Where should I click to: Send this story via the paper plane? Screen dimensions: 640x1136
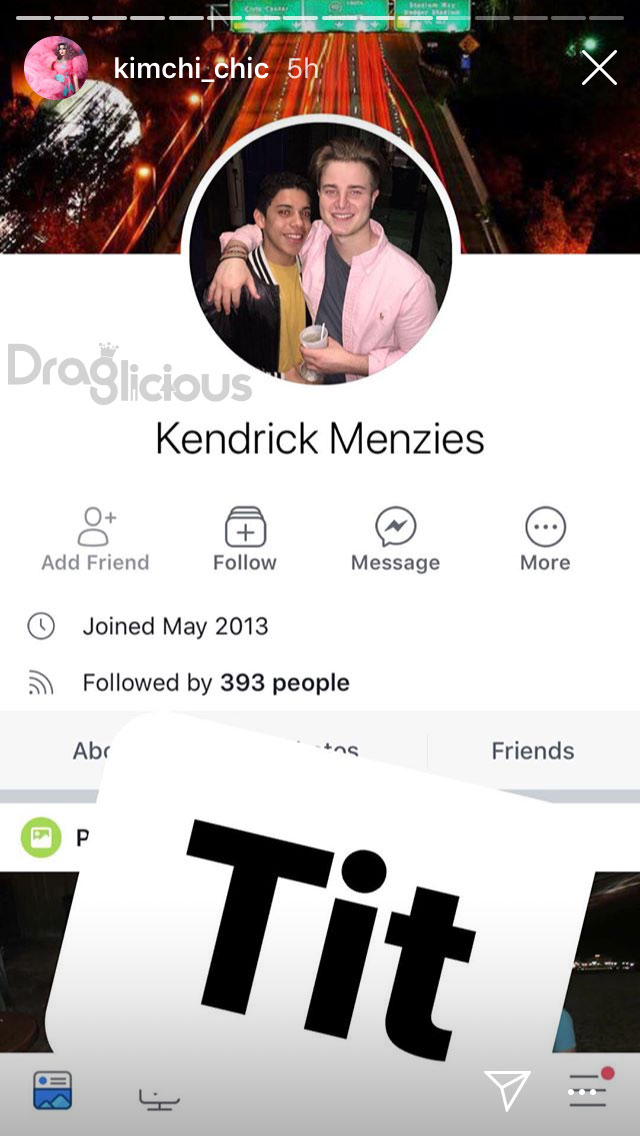[x=507, y=1090]
